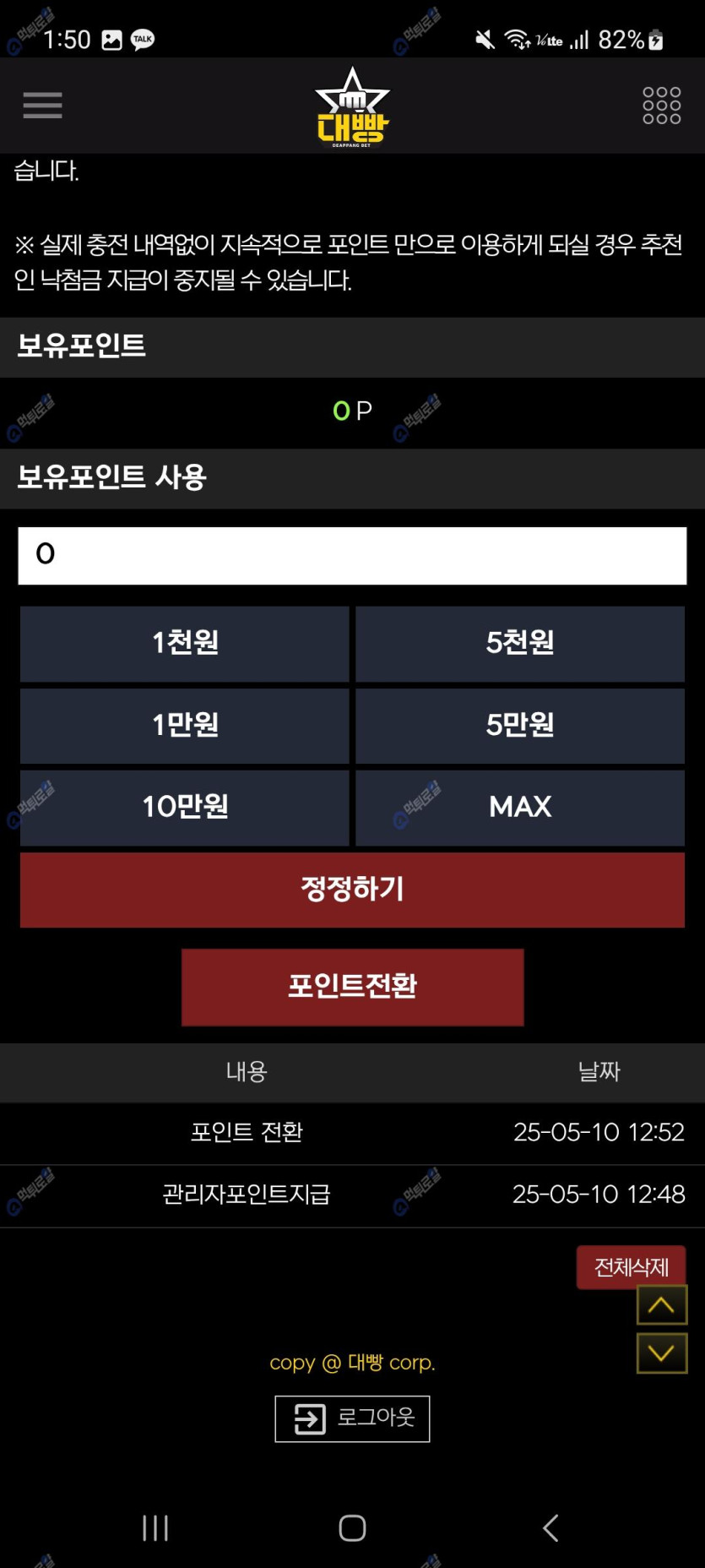
Task: Delete all history with 전체삭제
Action: pyautogui.click(x=631, y=1267)
